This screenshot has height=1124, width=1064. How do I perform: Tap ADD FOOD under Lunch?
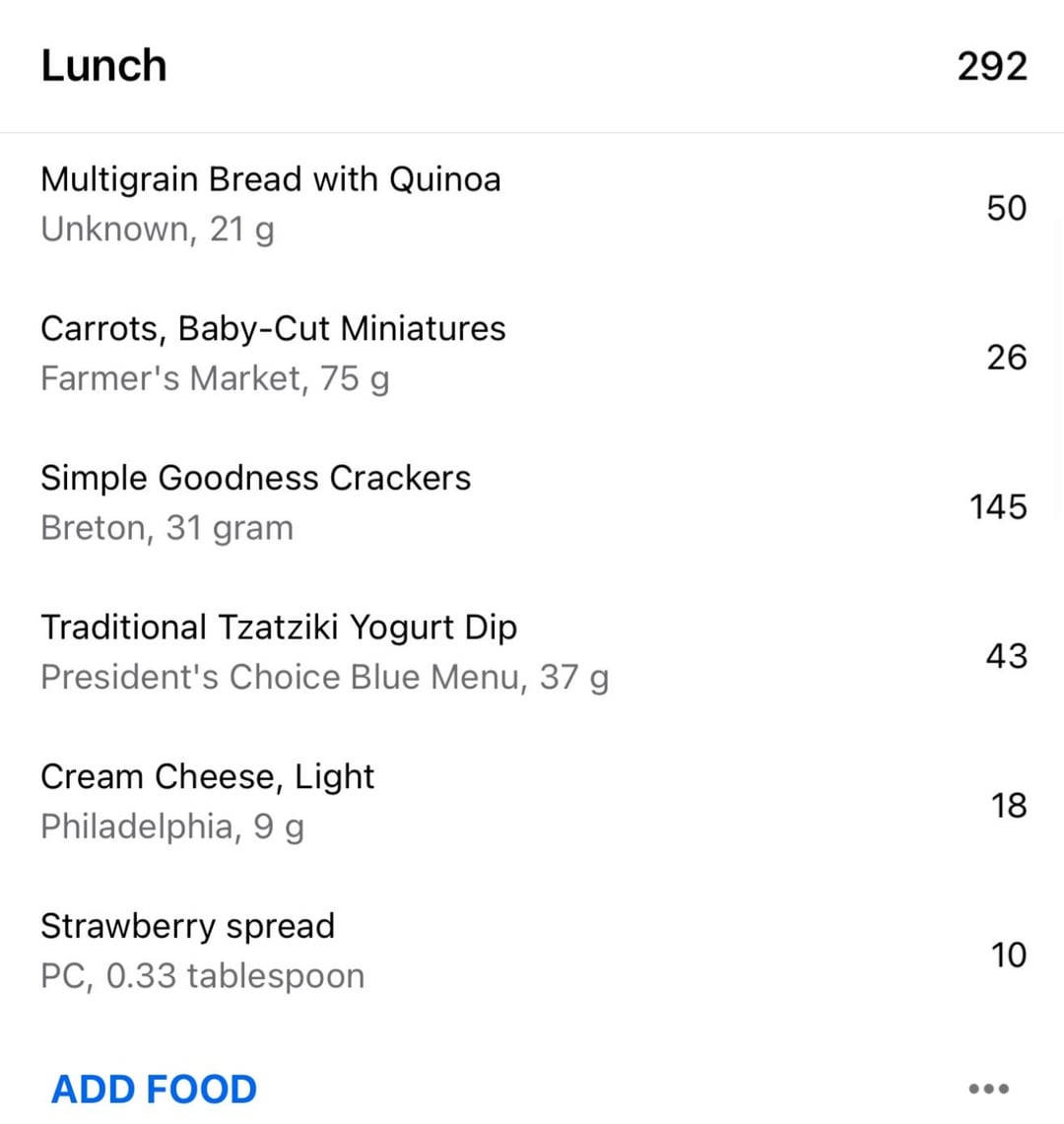point(154,1089)
